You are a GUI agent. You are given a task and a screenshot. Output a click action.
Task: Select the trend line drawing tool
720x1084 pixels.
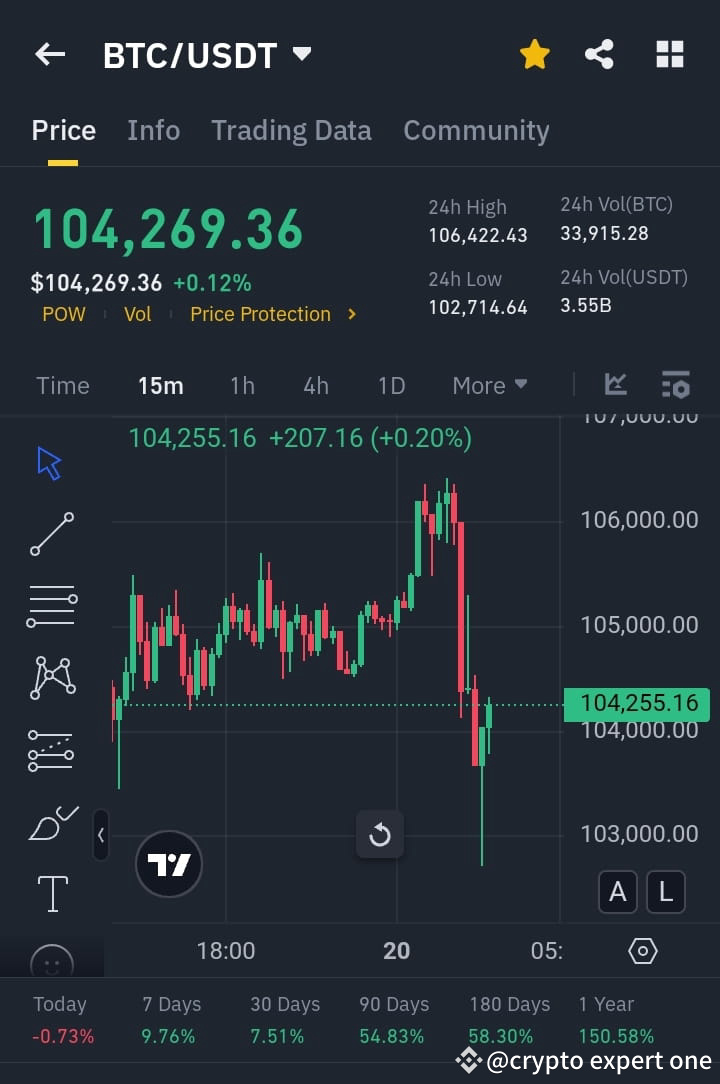52,533
